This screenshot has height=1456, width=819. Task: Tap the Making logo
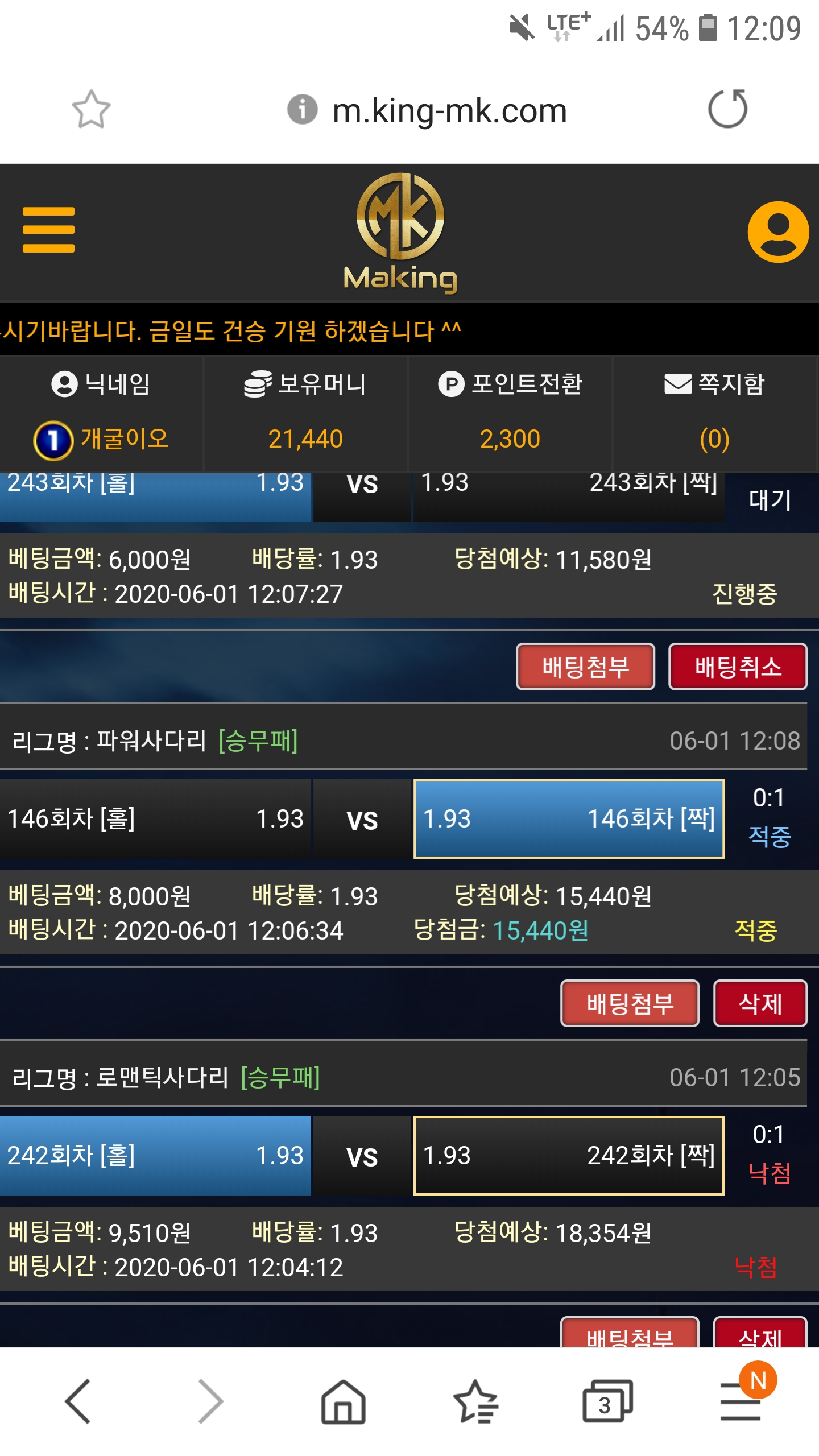tap(400, 233)
